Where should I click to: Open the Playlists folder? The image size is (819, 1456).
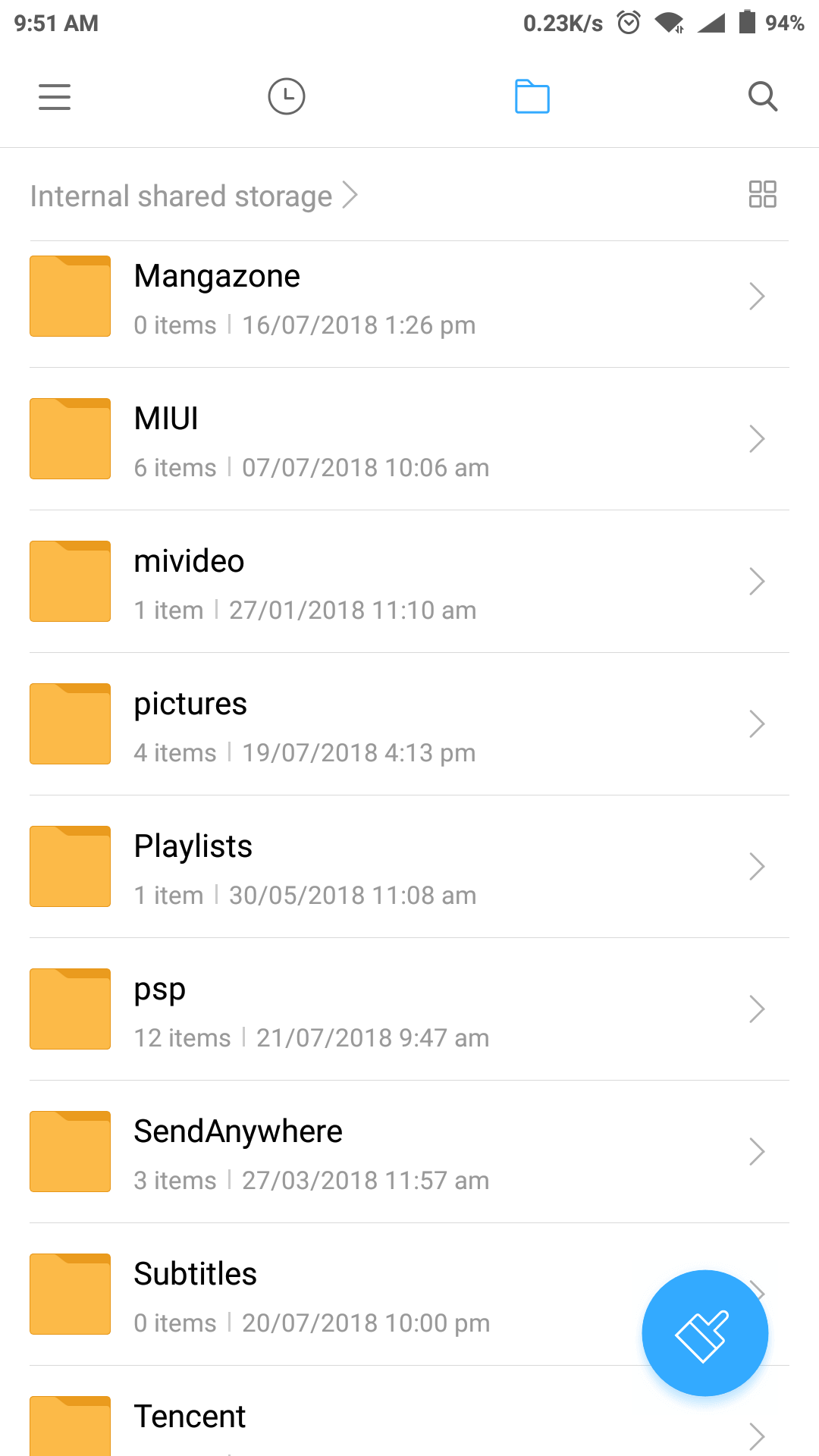(x=379, y=868)
